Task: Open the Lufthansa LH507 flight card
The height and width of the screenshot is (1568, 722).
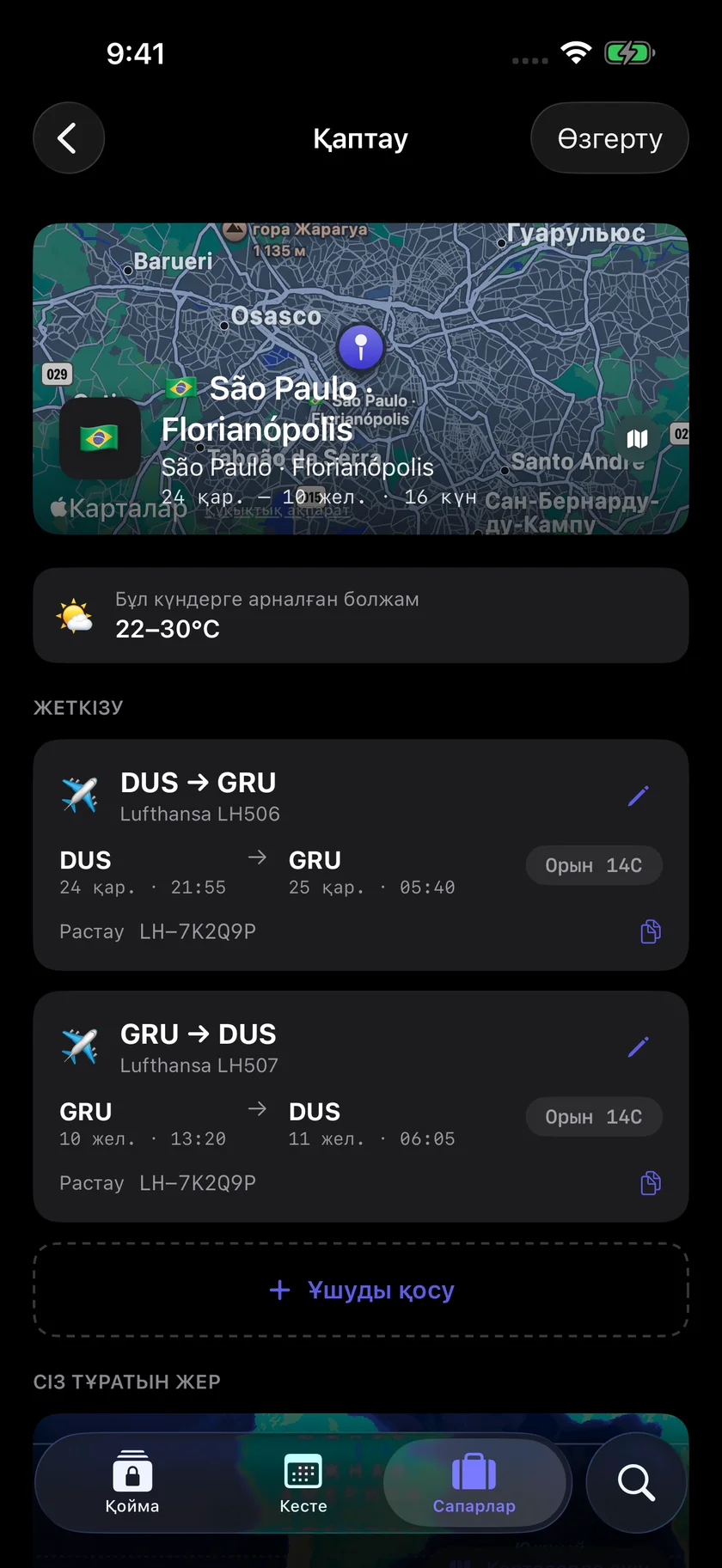Action: (x=361, y=1107)
